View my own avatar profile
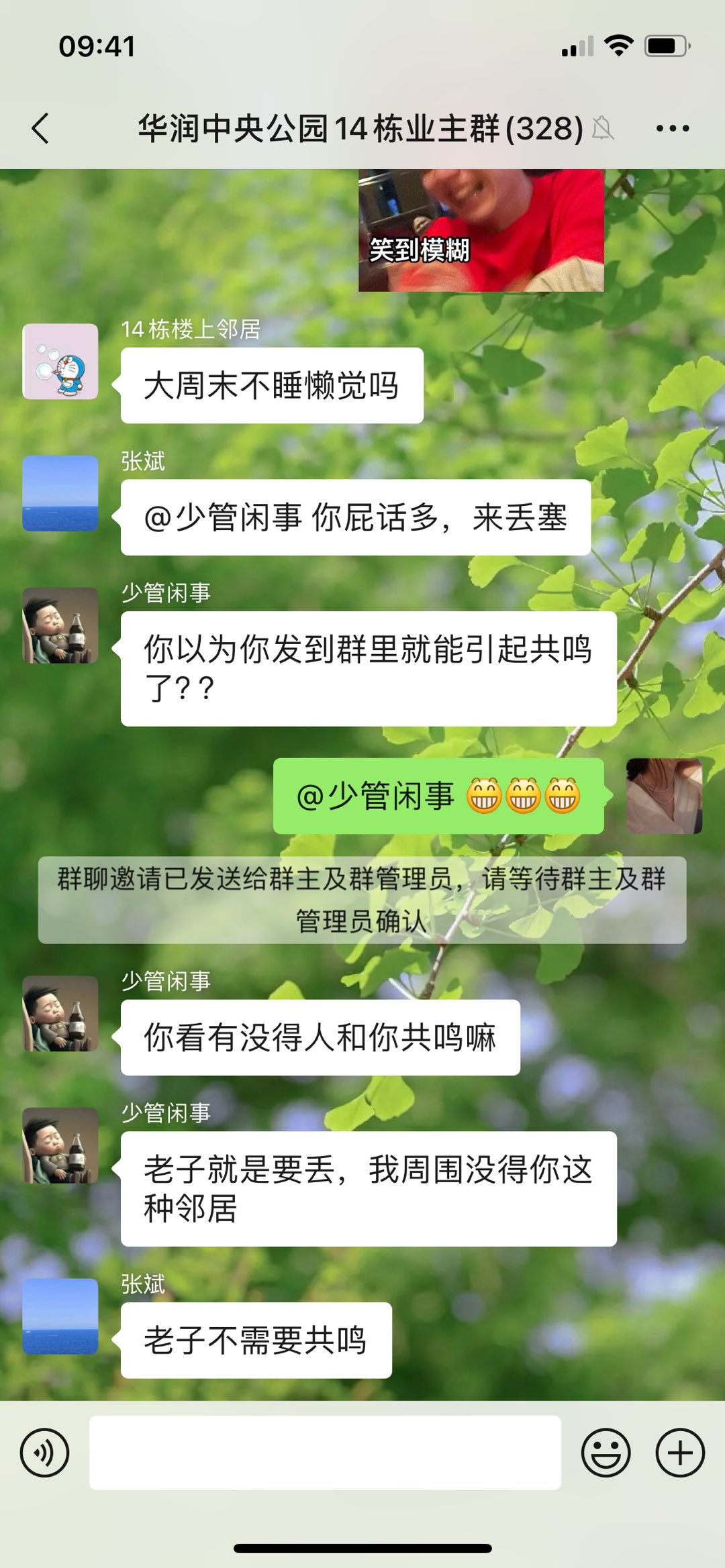725x1568 pixels. tap(664, 796)
